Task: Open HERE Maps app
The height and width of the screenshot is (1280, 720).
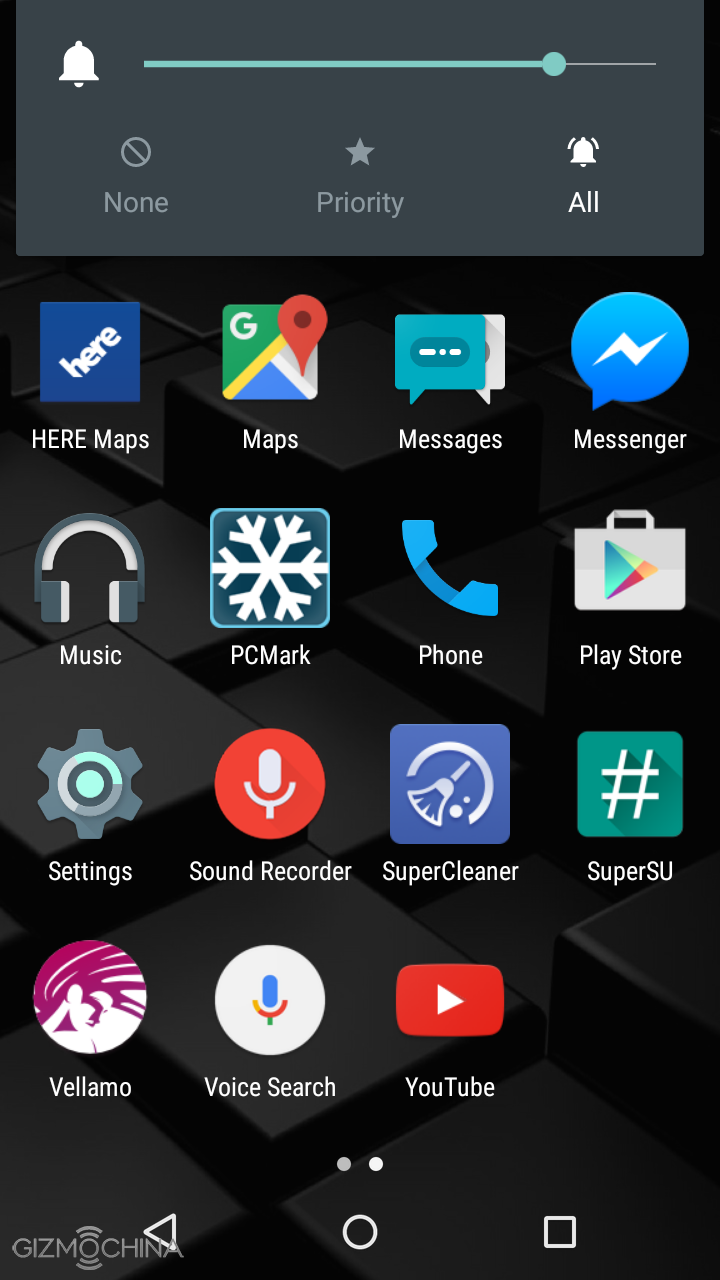Action: [90, 353]
